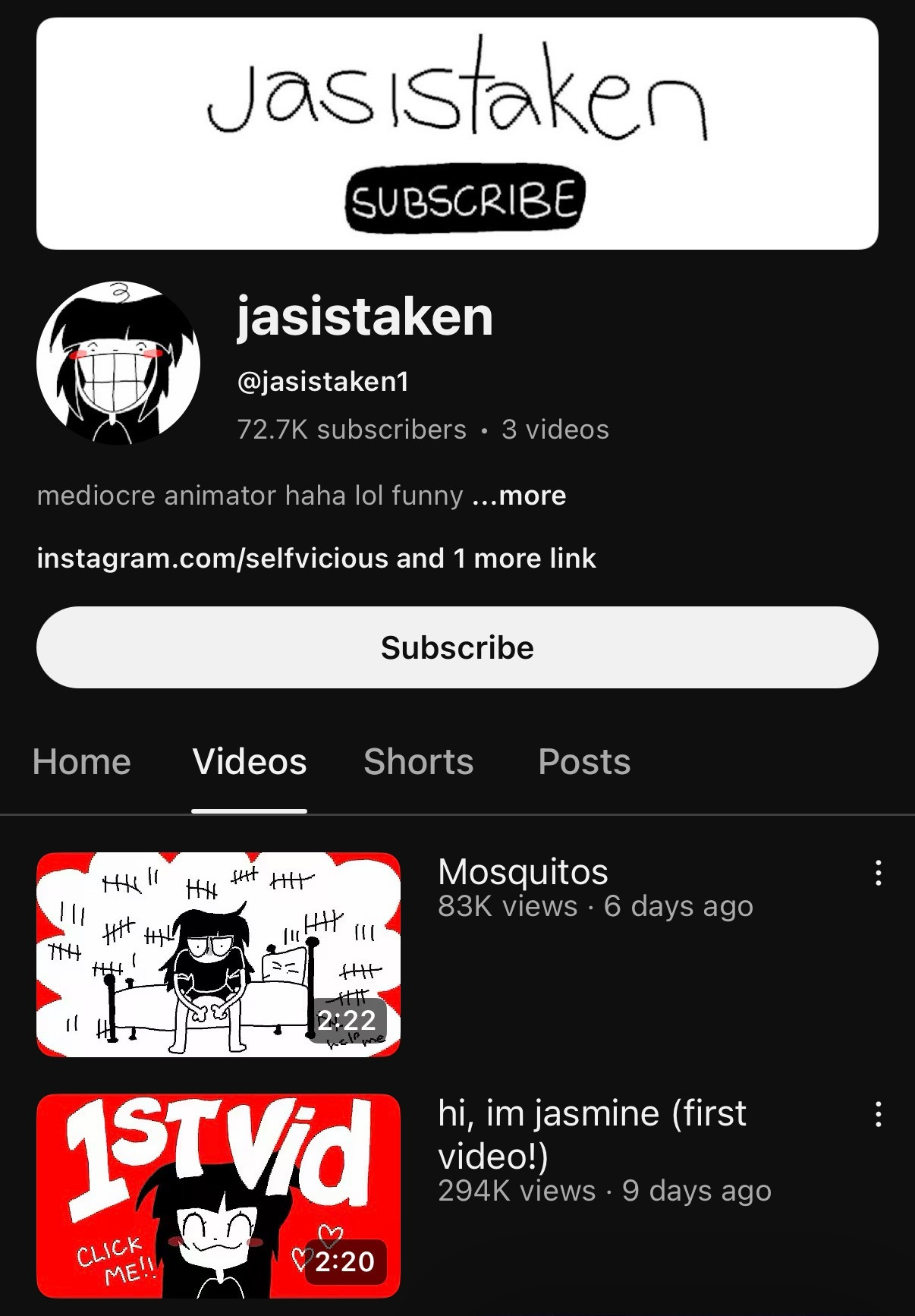Screen dimensions: 915x1316
Task: Open the instagram.com/selfvicious links
Action: pyautogui.click(x=316, y=559)
